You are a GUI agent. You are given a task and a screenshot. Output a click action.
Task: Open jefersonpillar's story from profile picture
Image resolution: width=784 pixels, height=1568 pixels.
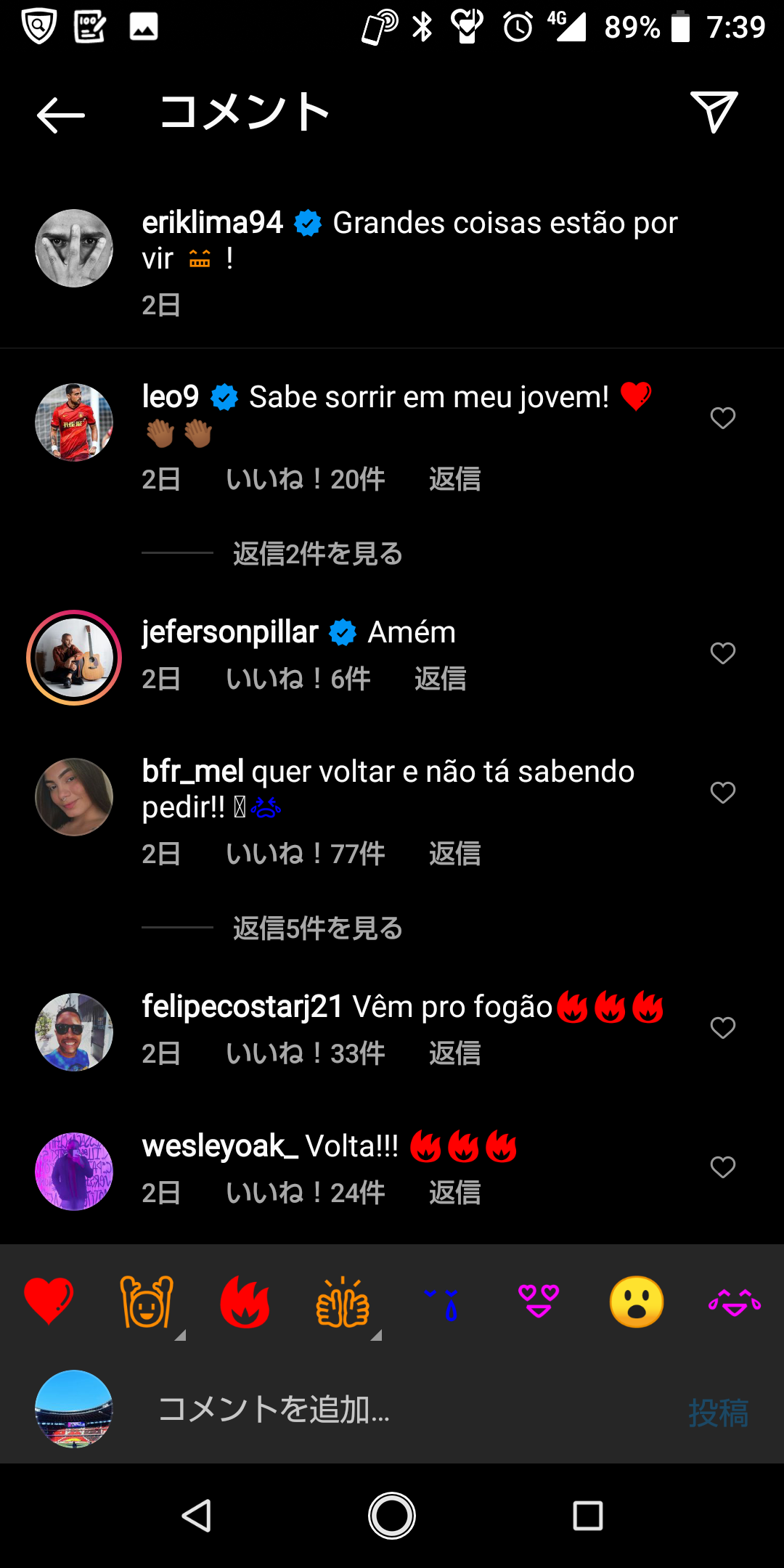(x=74, y=658)
